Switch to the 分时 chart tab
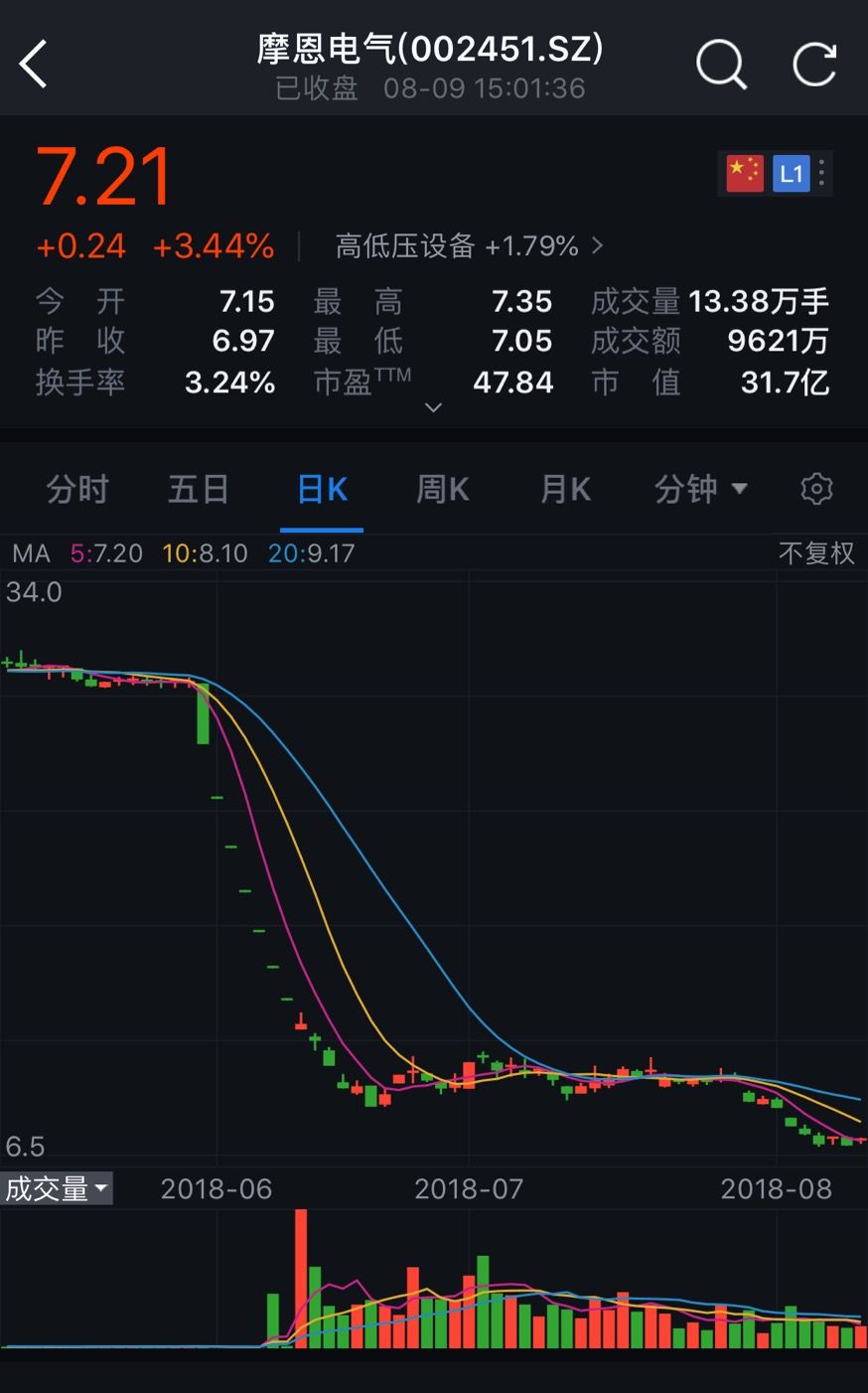Screen dimensions: 868x1393 77,489
